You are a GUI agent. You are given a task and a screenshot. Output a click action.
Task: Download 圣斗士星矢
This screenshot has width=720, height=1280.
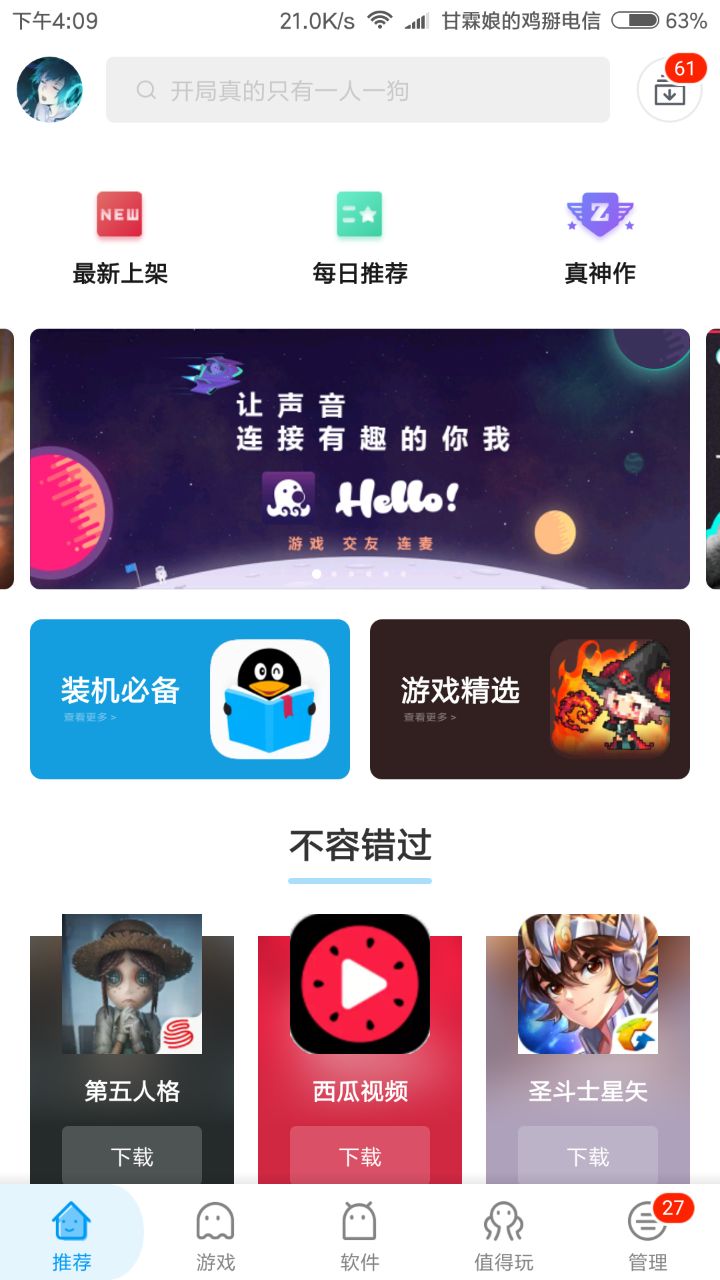(x=588, y=1156)
